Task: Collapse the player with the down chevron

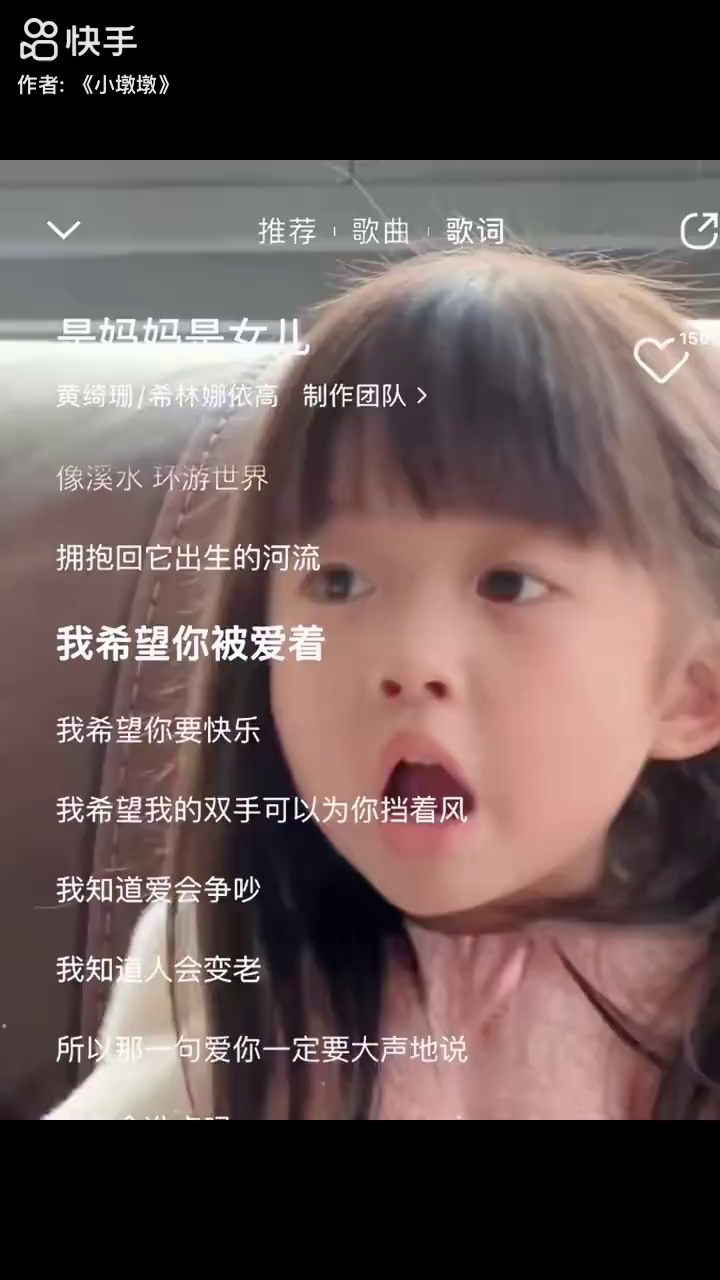Action: pyautogui.click(x=64, y=230)
